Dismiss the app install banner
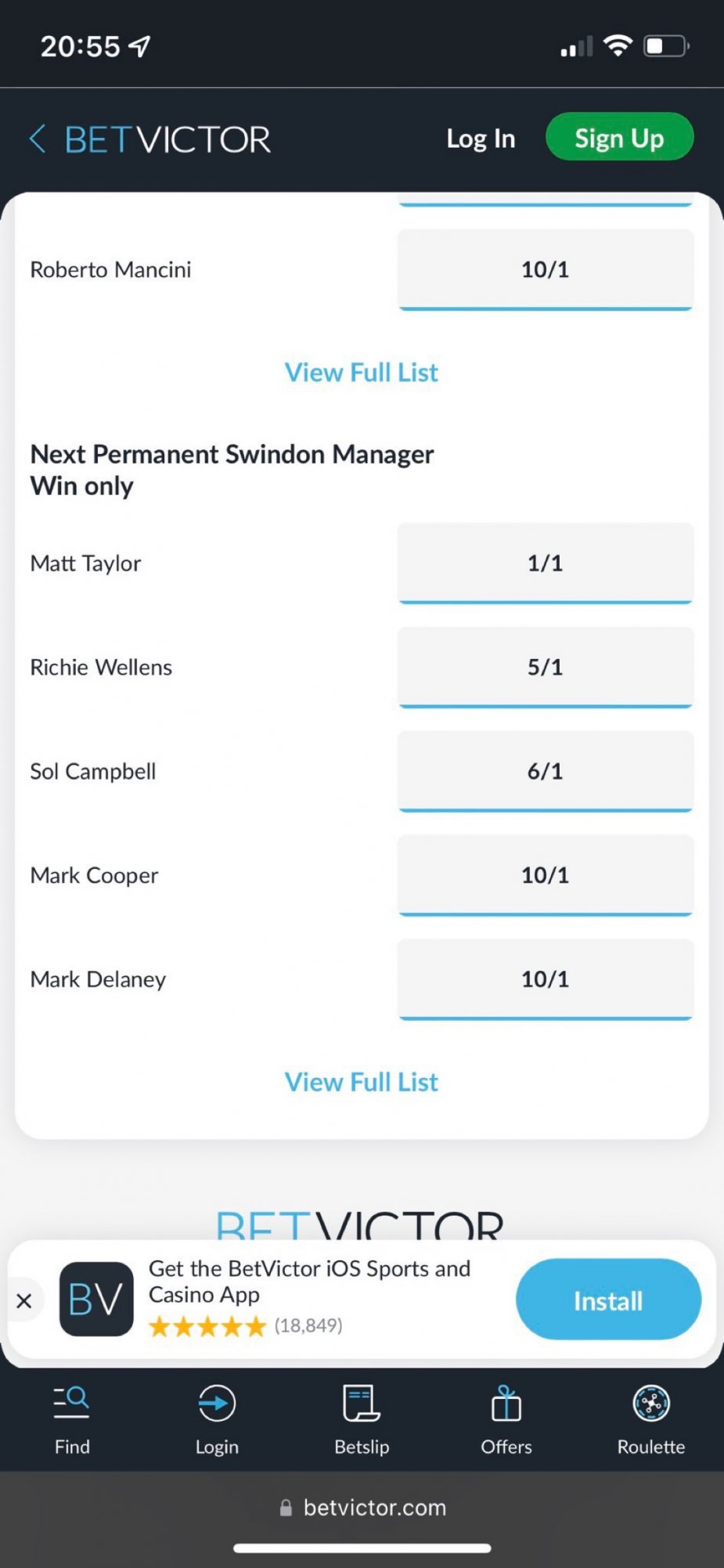Image resolution: width=724 pixels, height=1568 pixels. (24, 1301)
